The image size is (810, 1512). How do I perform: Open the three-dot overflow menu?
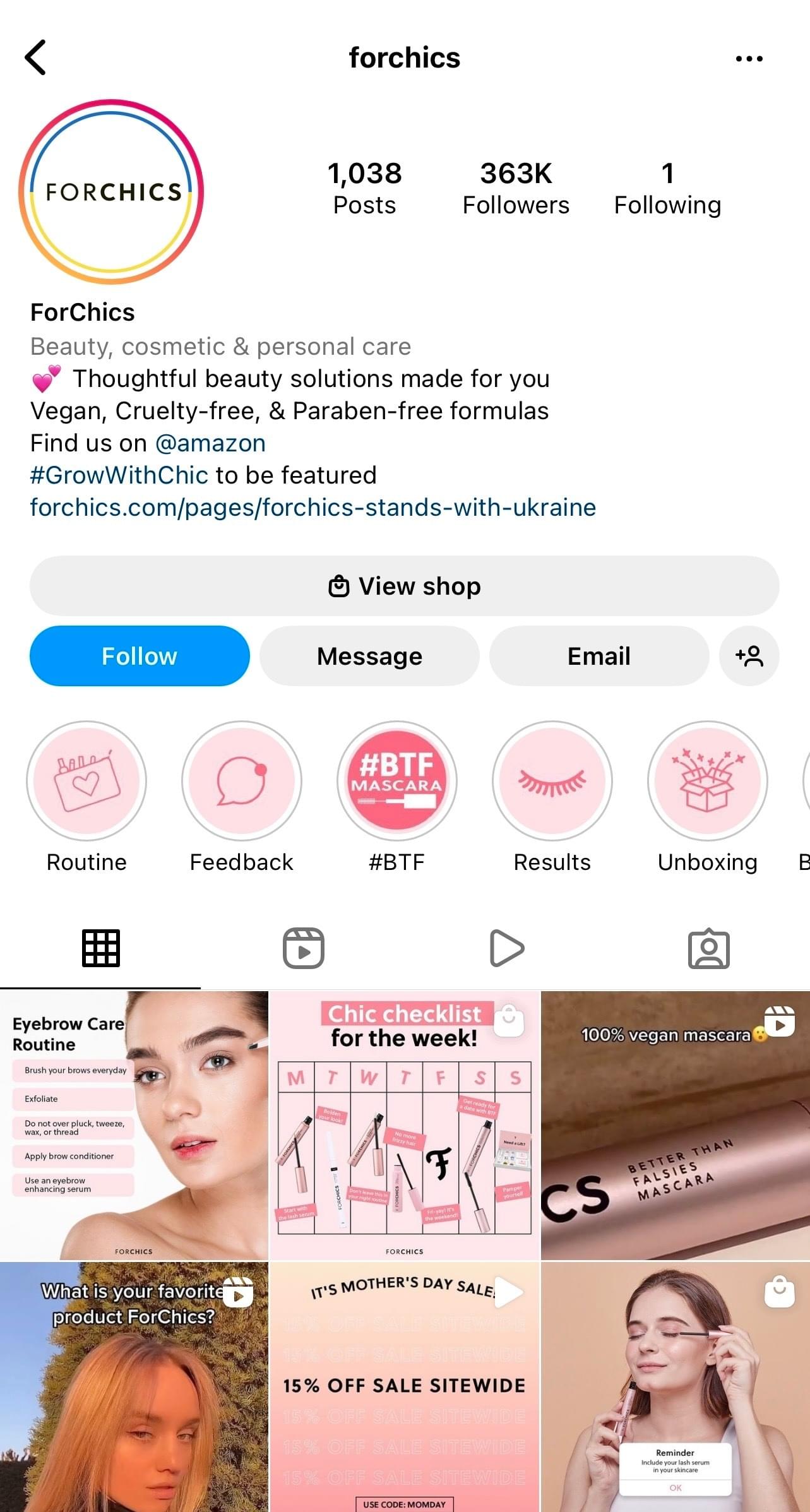(749, 59)
